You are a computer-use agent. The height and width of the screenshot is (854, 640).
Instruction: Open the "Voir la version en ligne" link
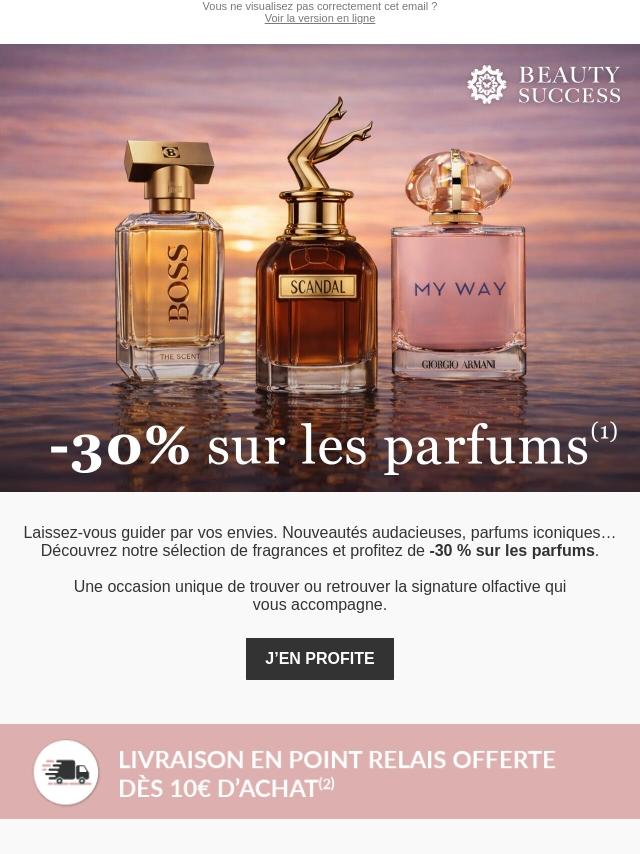320,19
